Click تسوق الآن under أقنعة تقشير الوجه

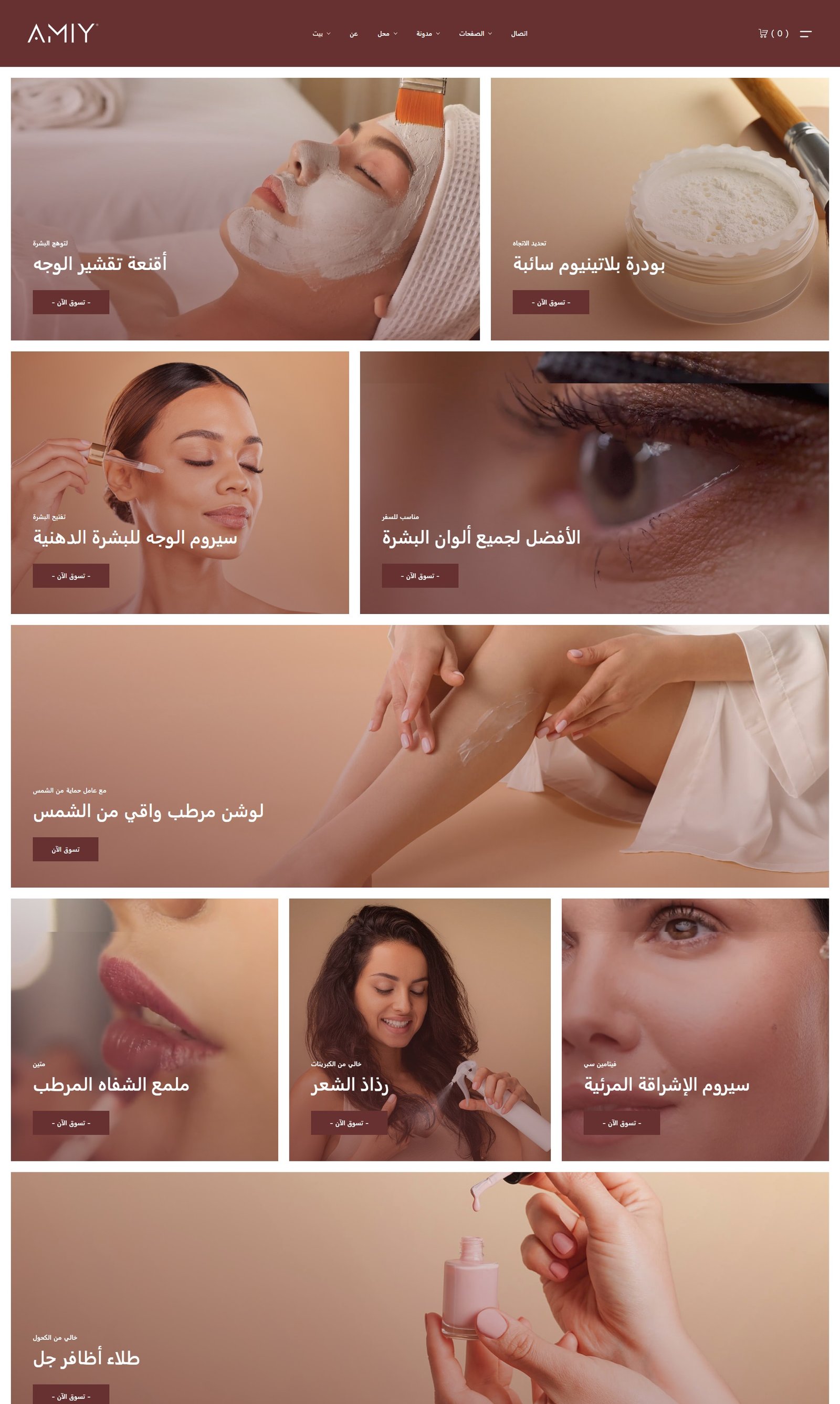(71, 301)
